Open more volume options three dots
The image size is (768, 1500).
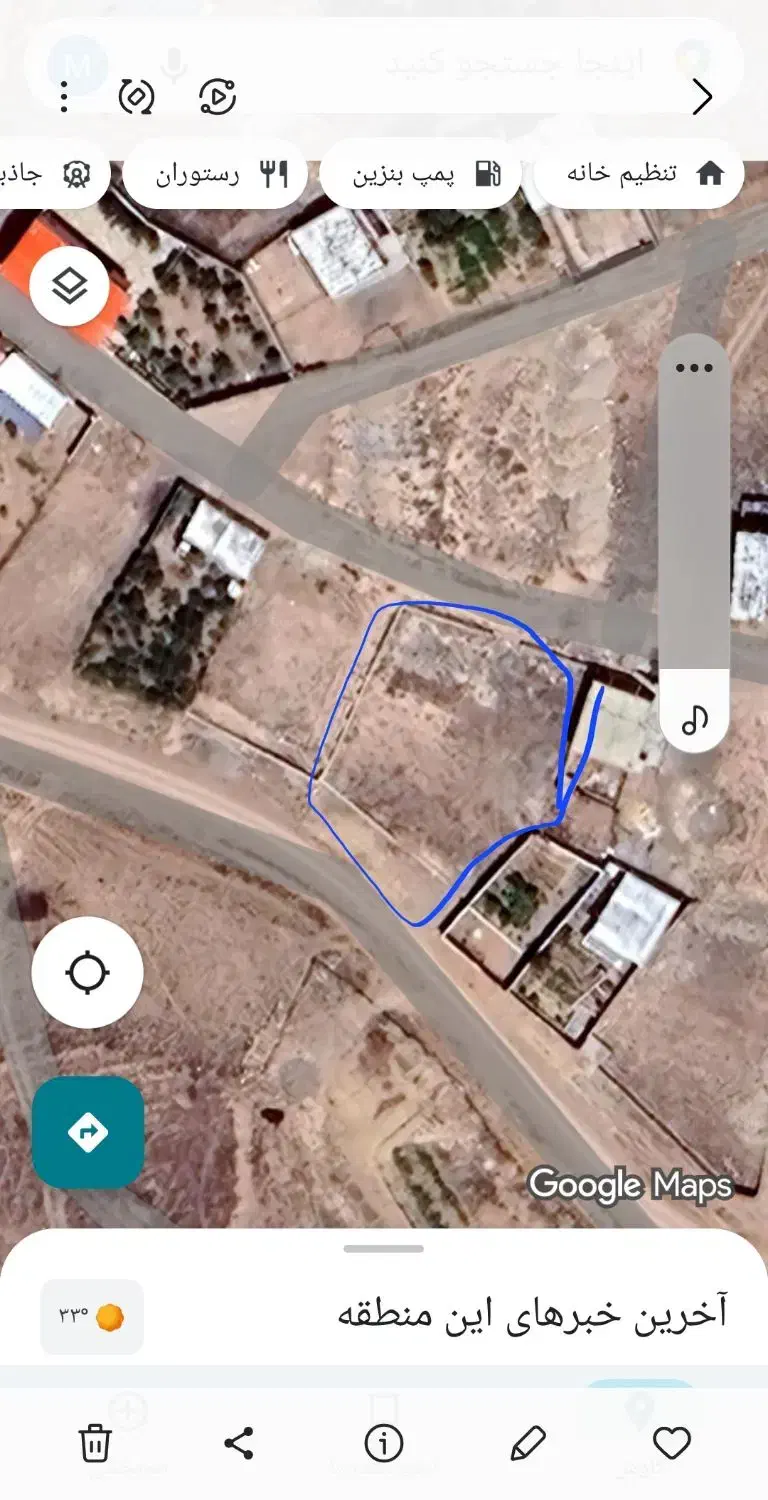point(693,368)
